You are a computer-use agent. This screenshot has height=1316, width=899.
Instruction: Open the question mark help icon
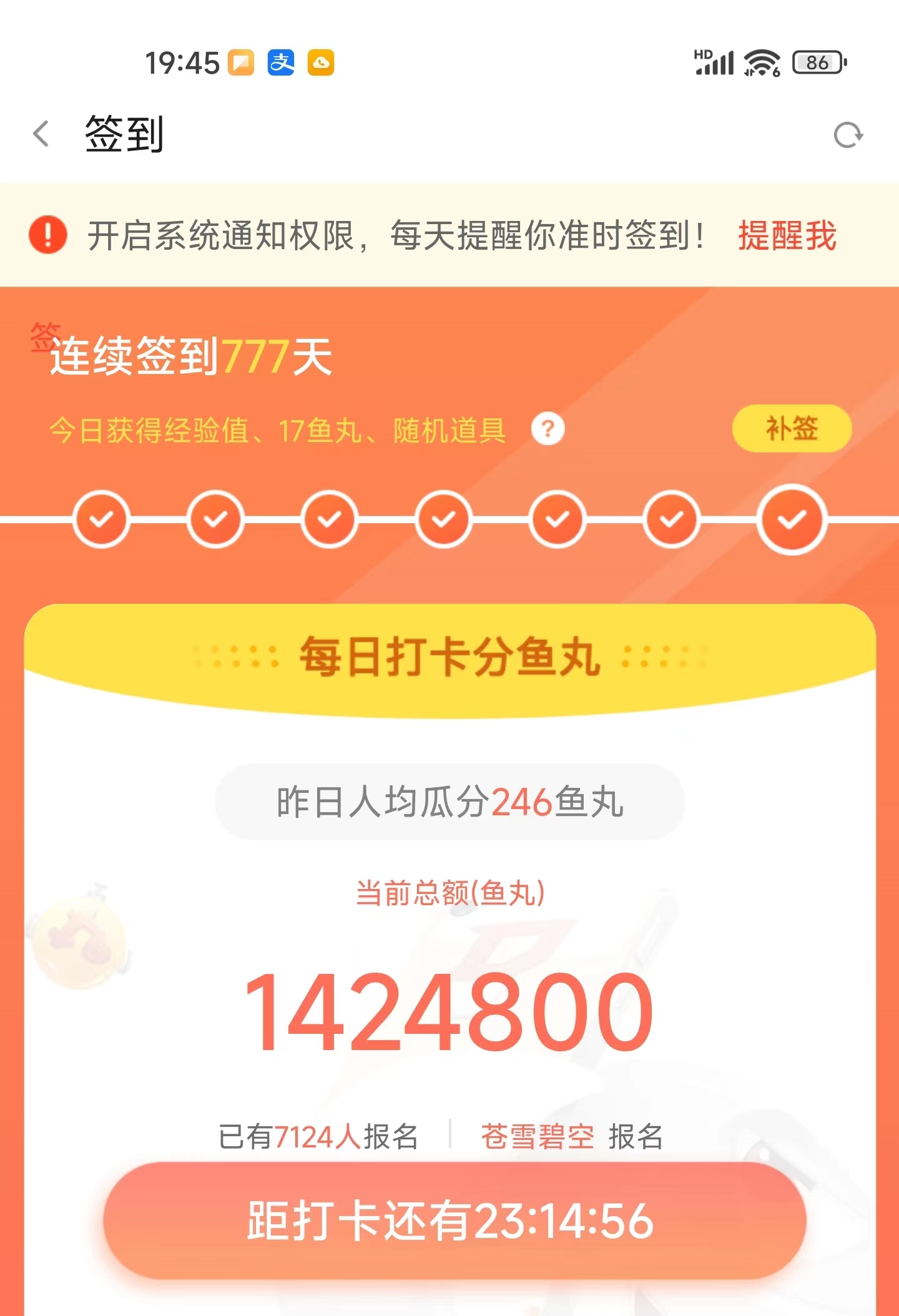pos(548,427)
